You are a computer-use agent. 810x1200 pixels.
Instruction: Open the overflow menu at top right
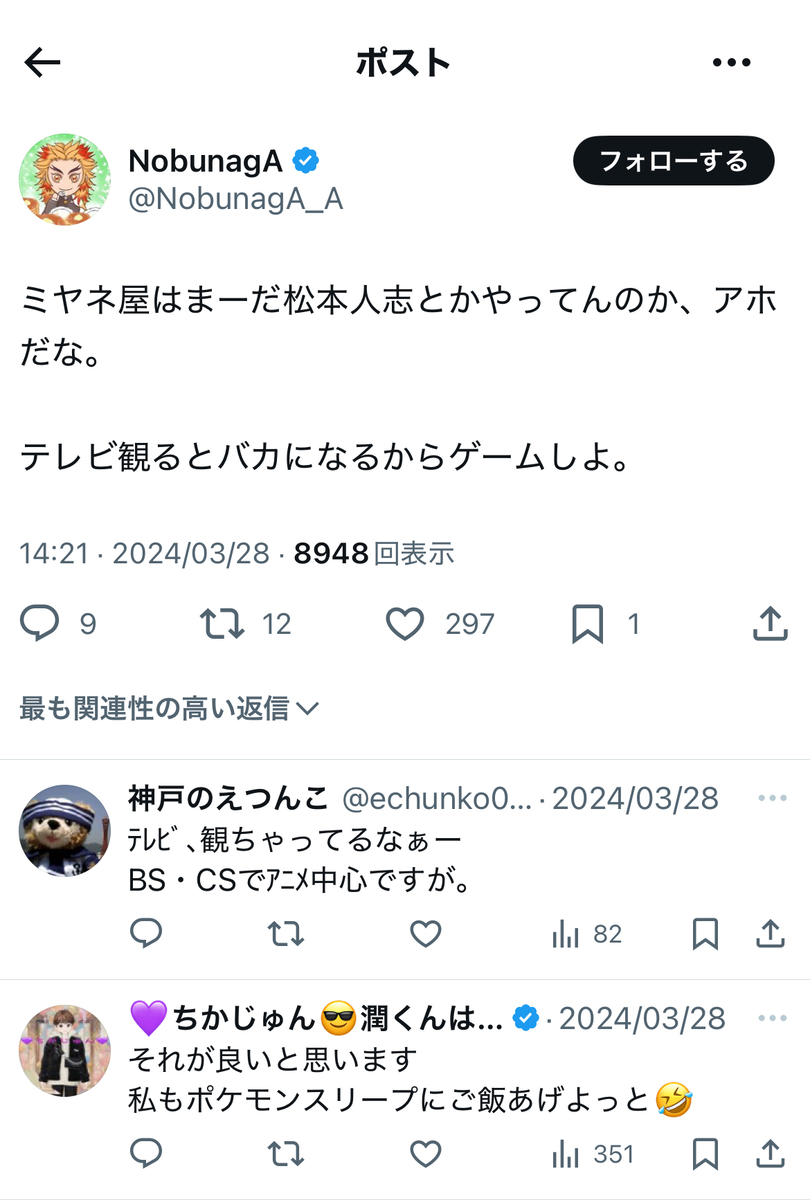731,63
